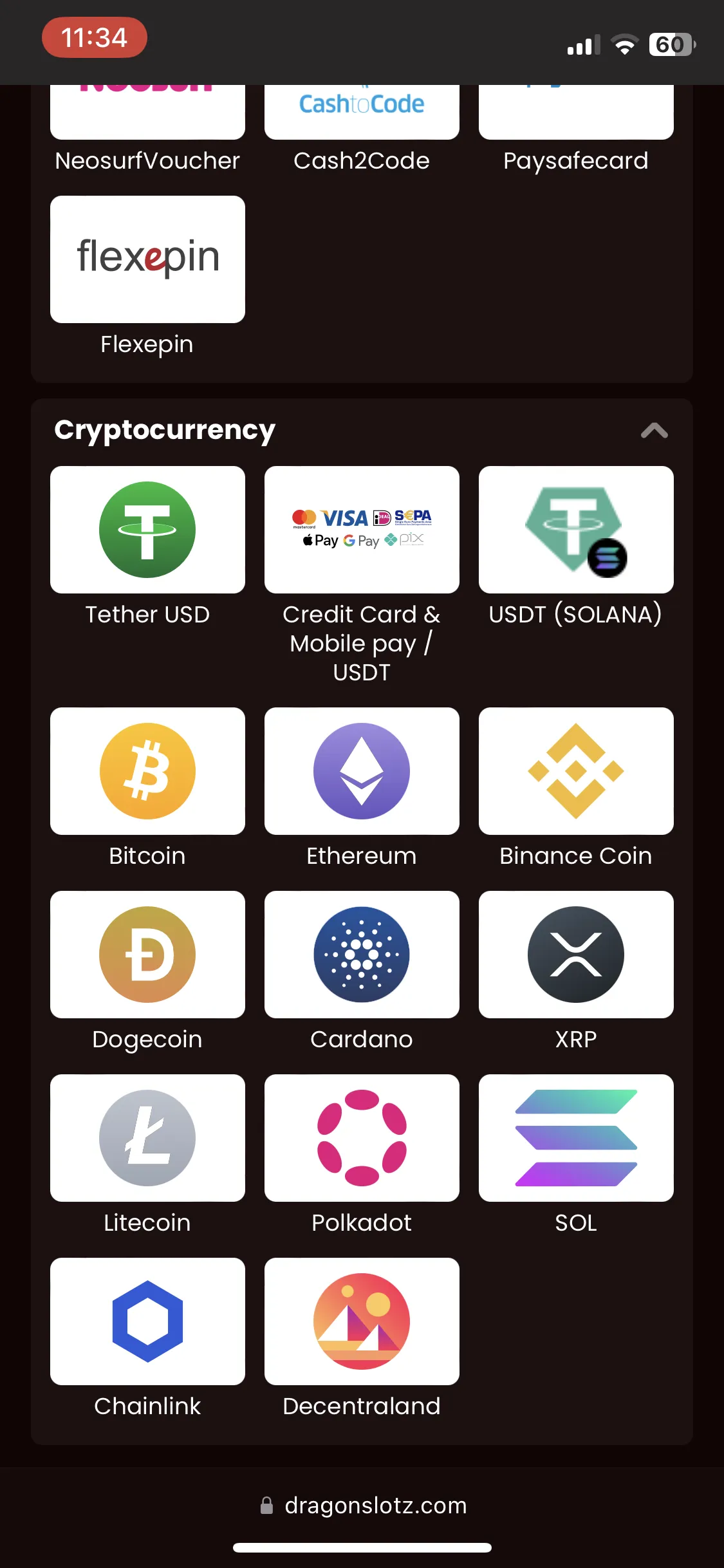
Task: Select Ethereum payment tile
Action: pyautogui.click(x=362, y=771)
